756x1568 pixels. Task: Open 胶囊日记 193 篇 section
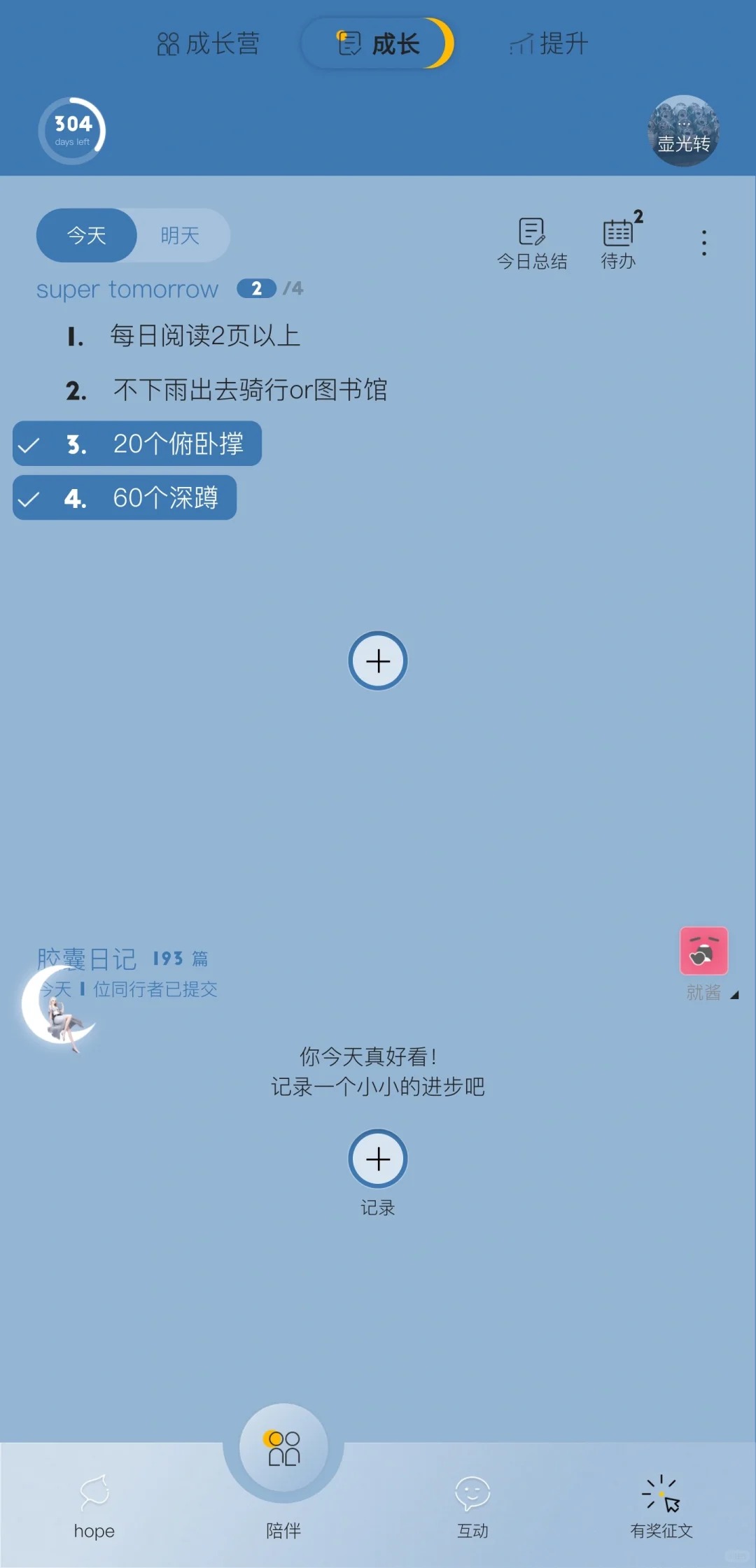(x=122, y=959)
